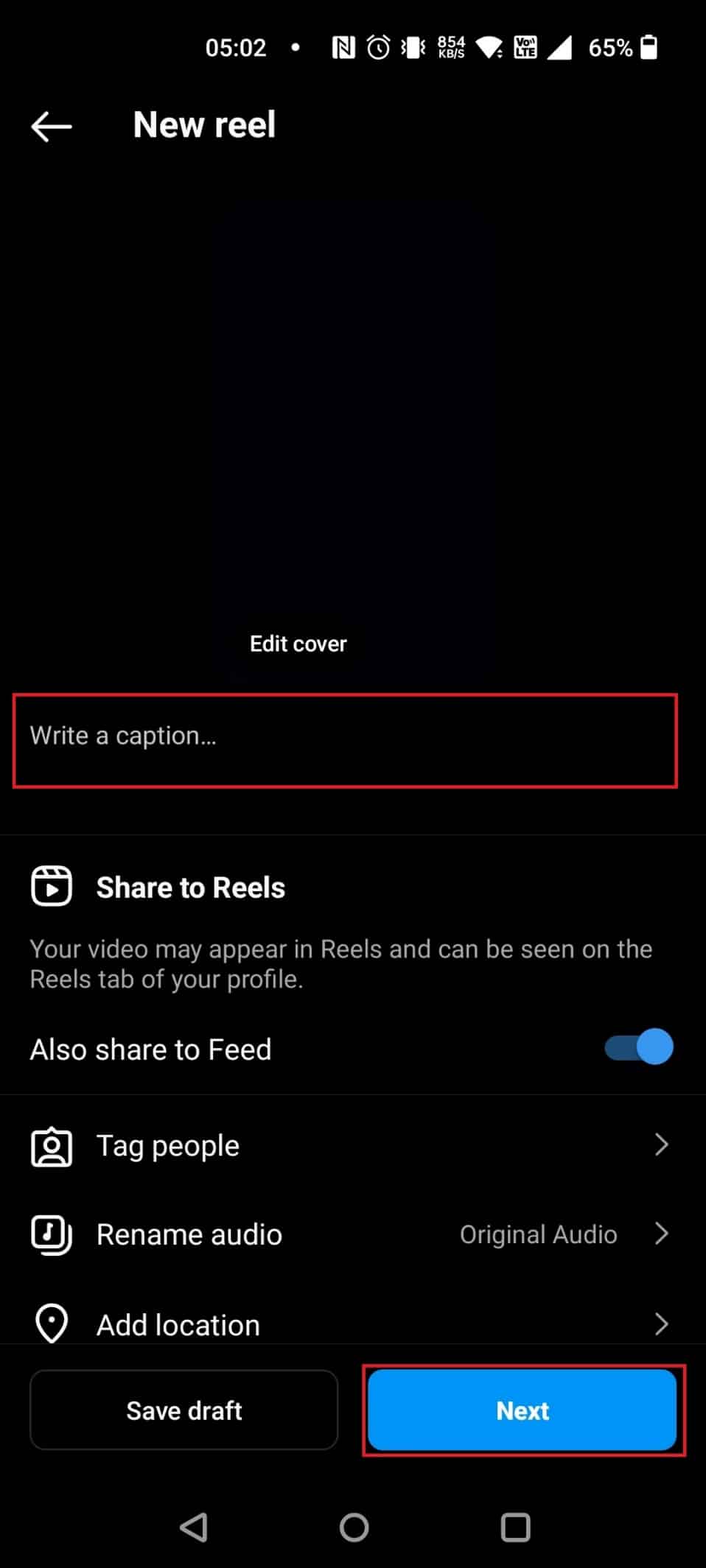
Task: Go back from New reel screen
Action: [x=52, y=126]
